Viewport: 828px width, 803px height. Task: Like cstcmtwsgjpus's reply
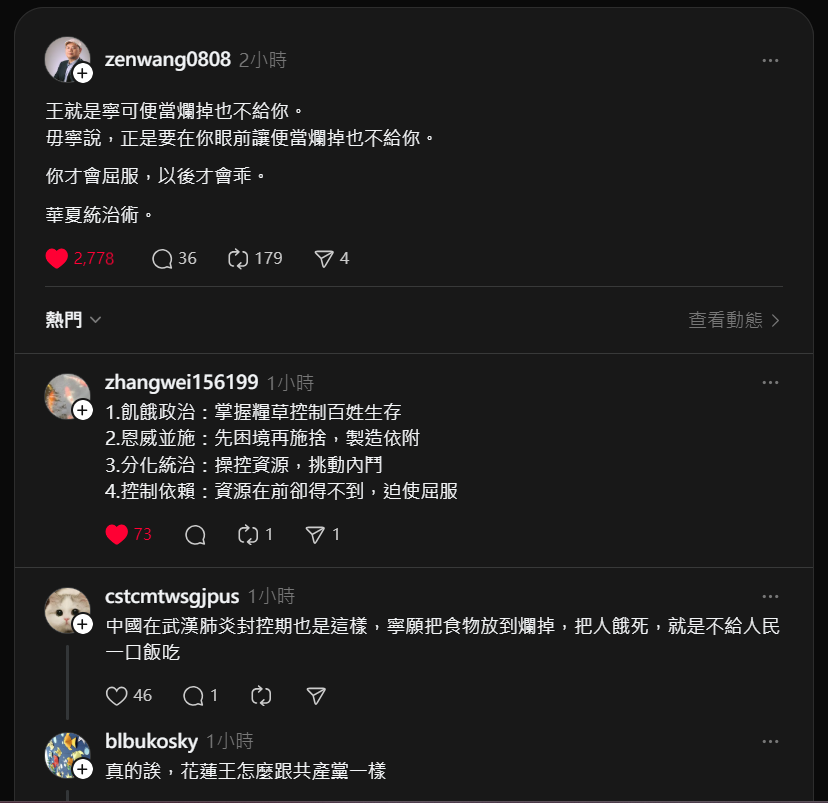tap(117, 695)
